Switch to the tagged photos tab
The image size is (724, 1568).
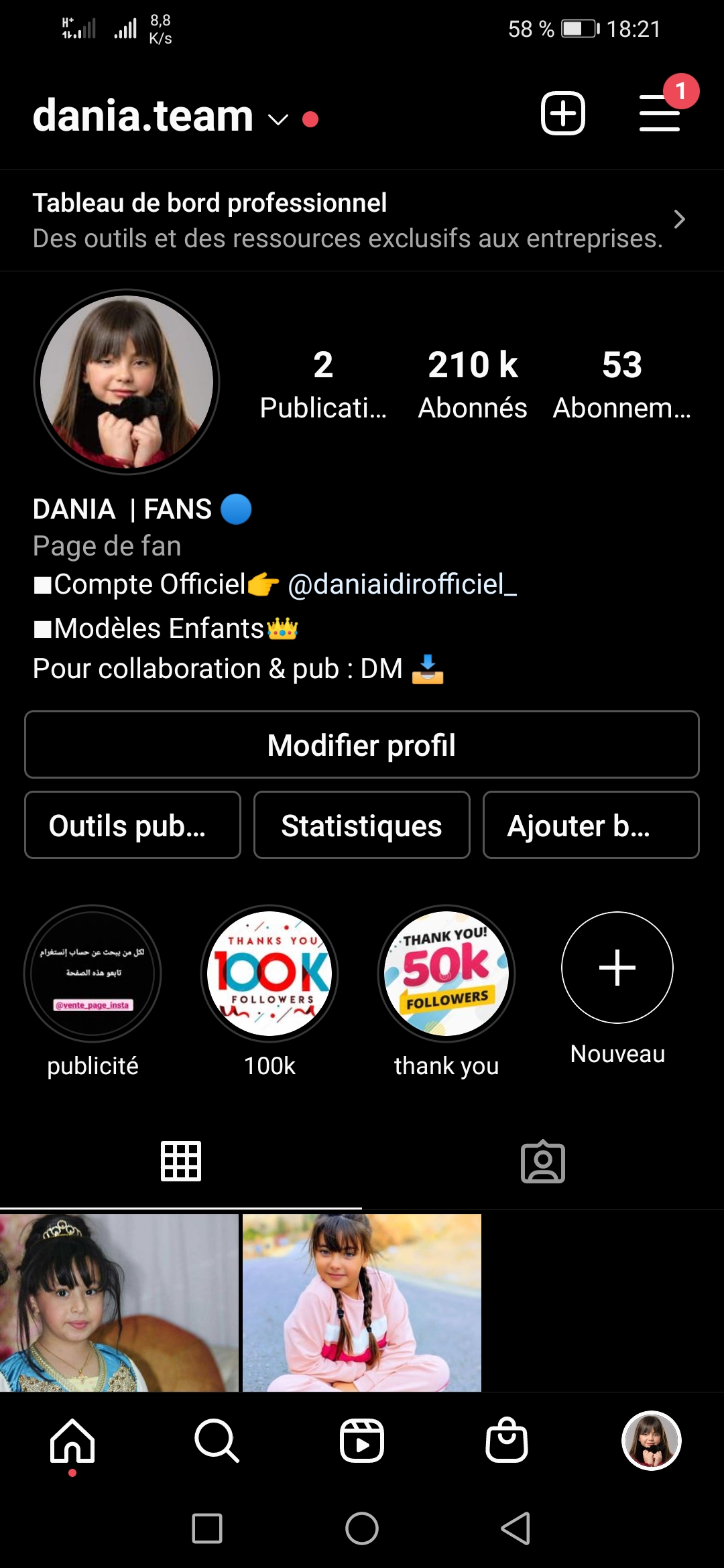point(543,1162)
